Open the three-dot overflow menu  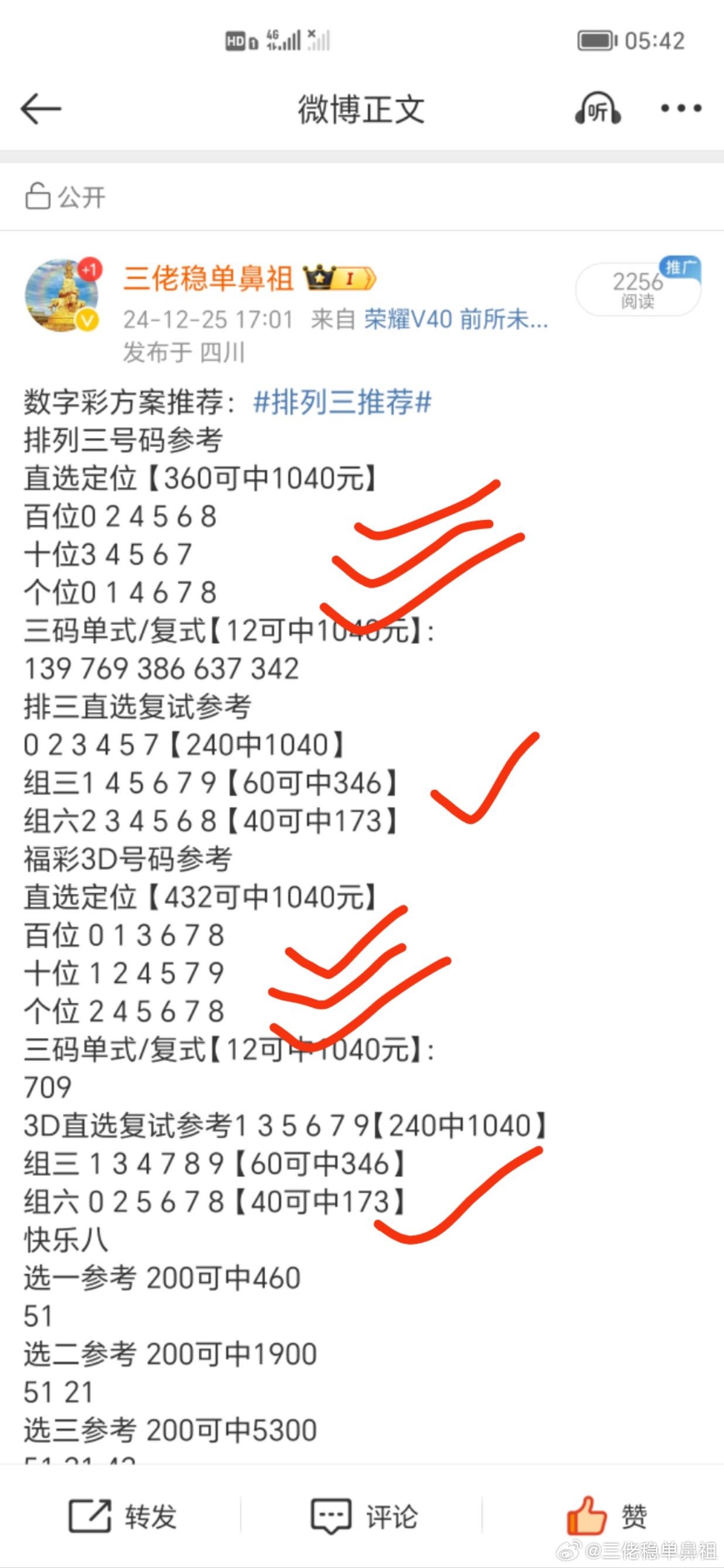pyautogui.click(x=681, y=108)
